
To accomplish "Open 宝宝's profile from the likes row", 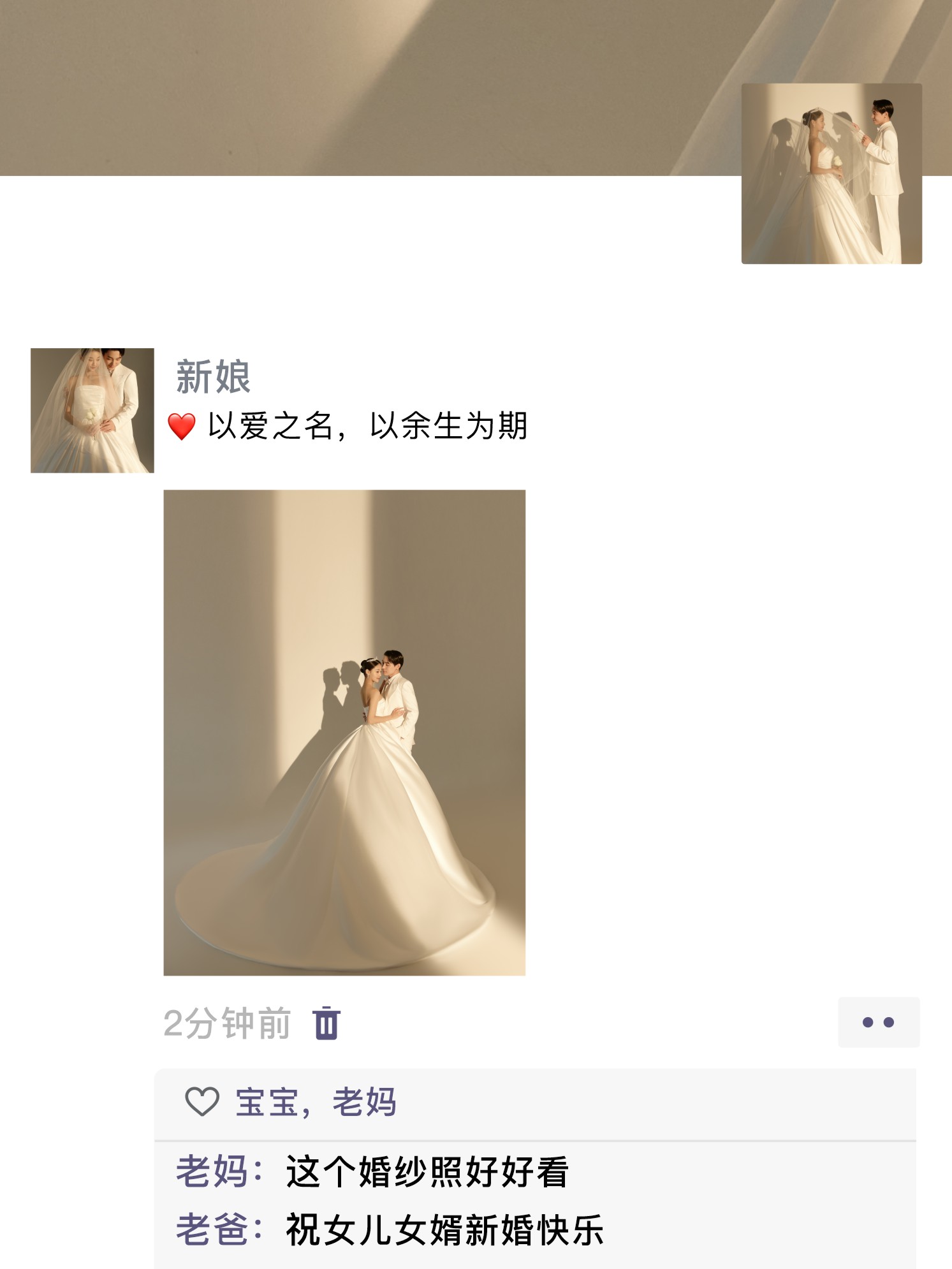I will click(267, 1102).
